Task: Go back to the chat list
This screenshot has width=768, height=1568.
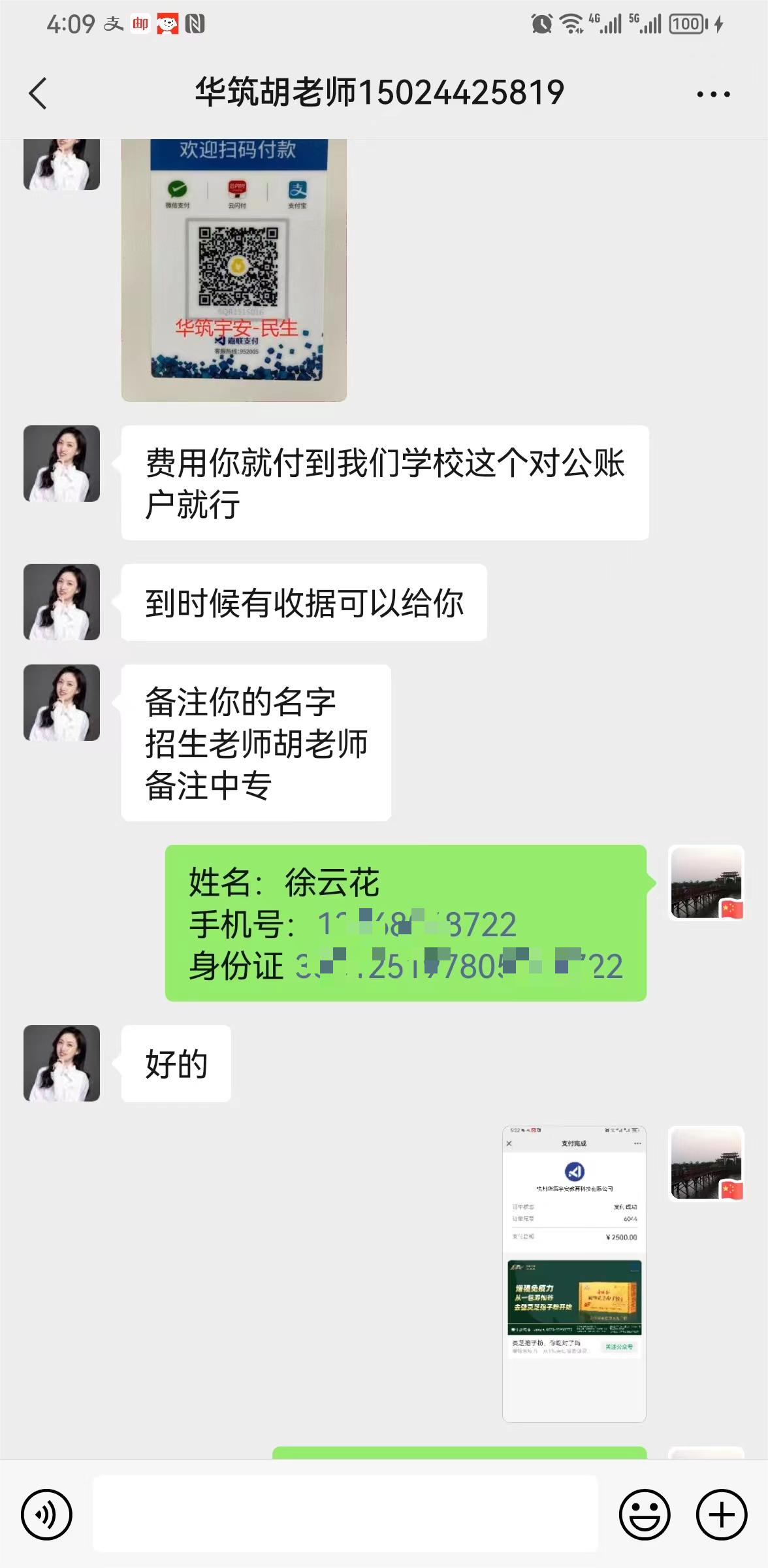Action: click(x=38, y=93)
